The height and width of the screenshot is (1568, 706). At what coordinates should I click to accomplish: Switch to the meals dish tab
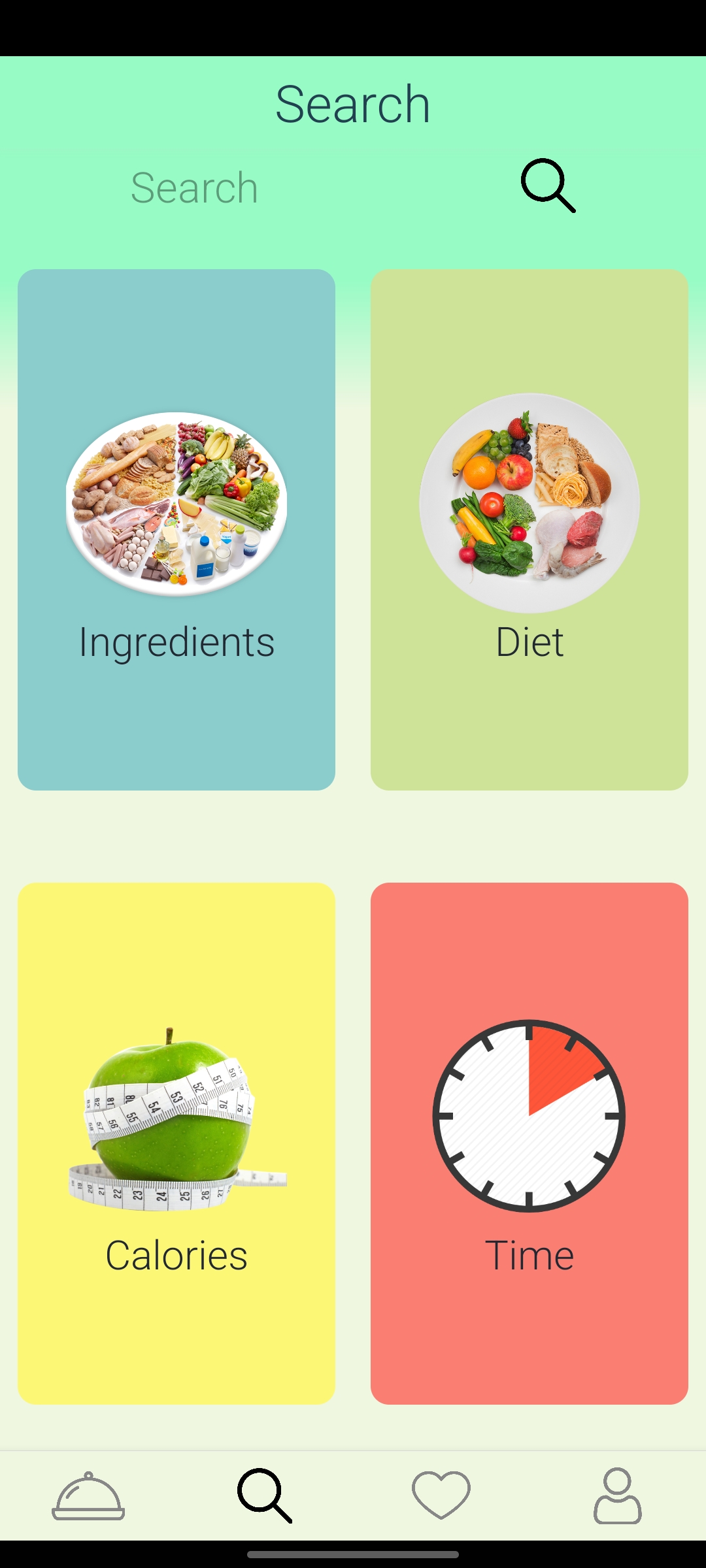coord(88,1496)
